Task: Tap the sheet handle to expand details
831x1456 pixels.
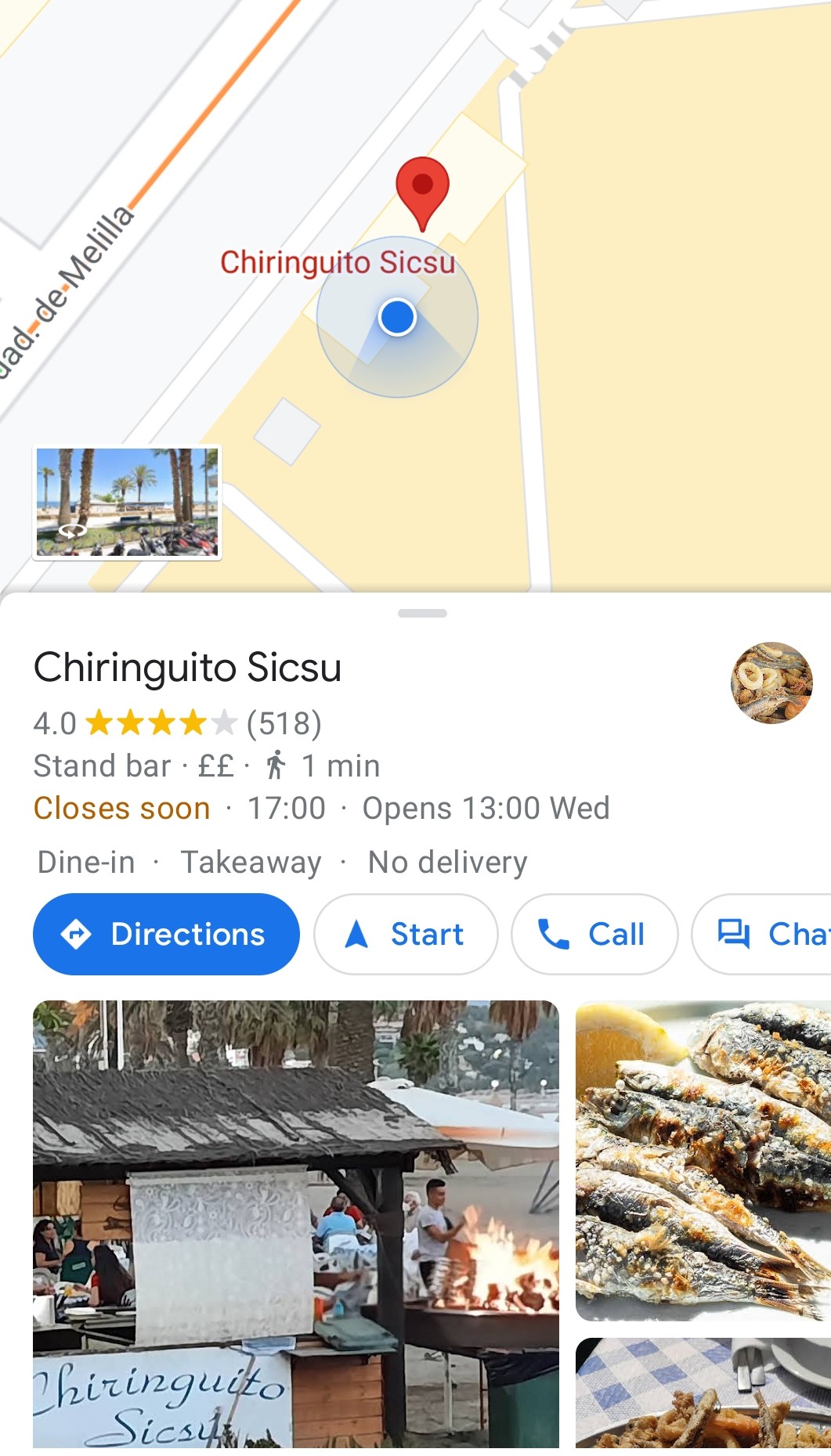Action: (422, 614)
